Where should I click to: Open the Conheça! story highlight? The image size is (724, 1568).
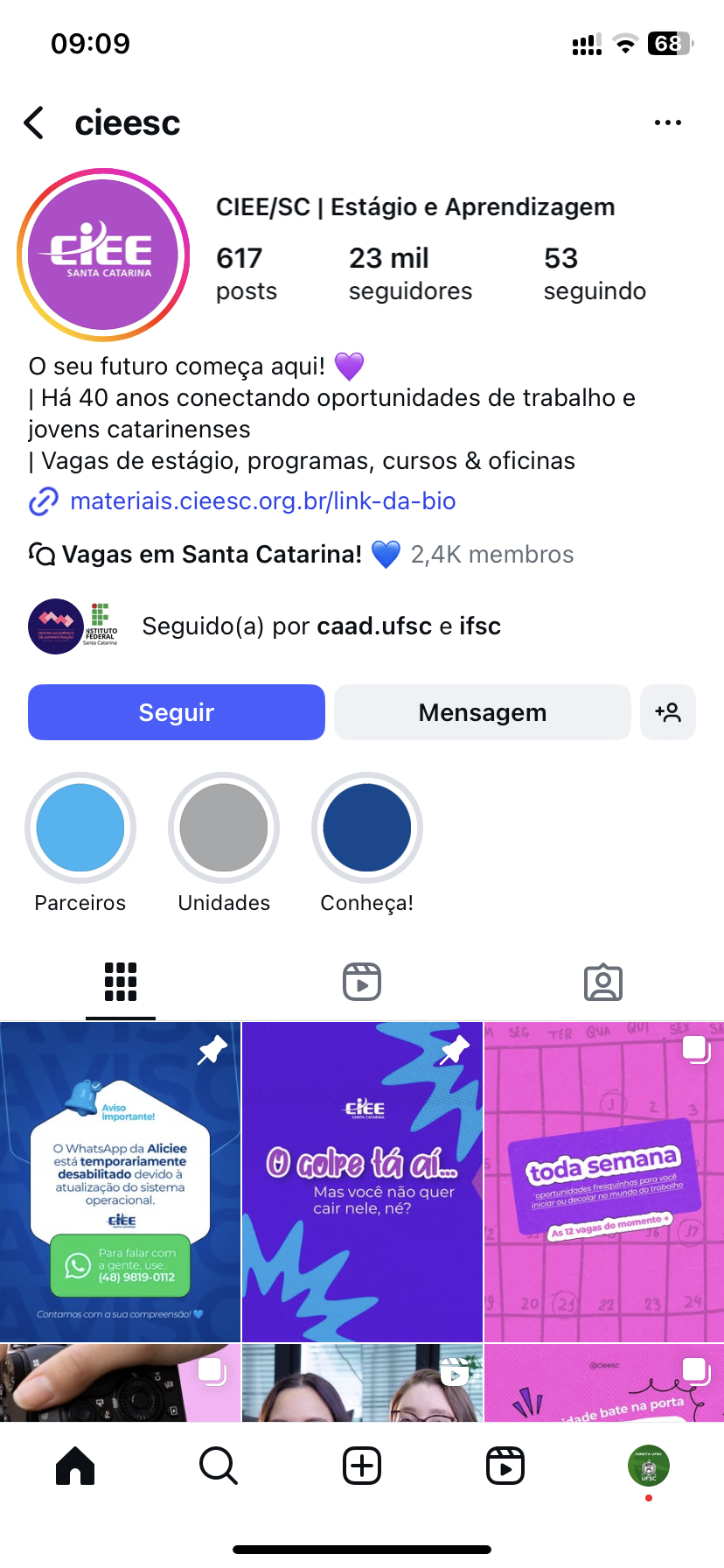(x=367, y=828)
